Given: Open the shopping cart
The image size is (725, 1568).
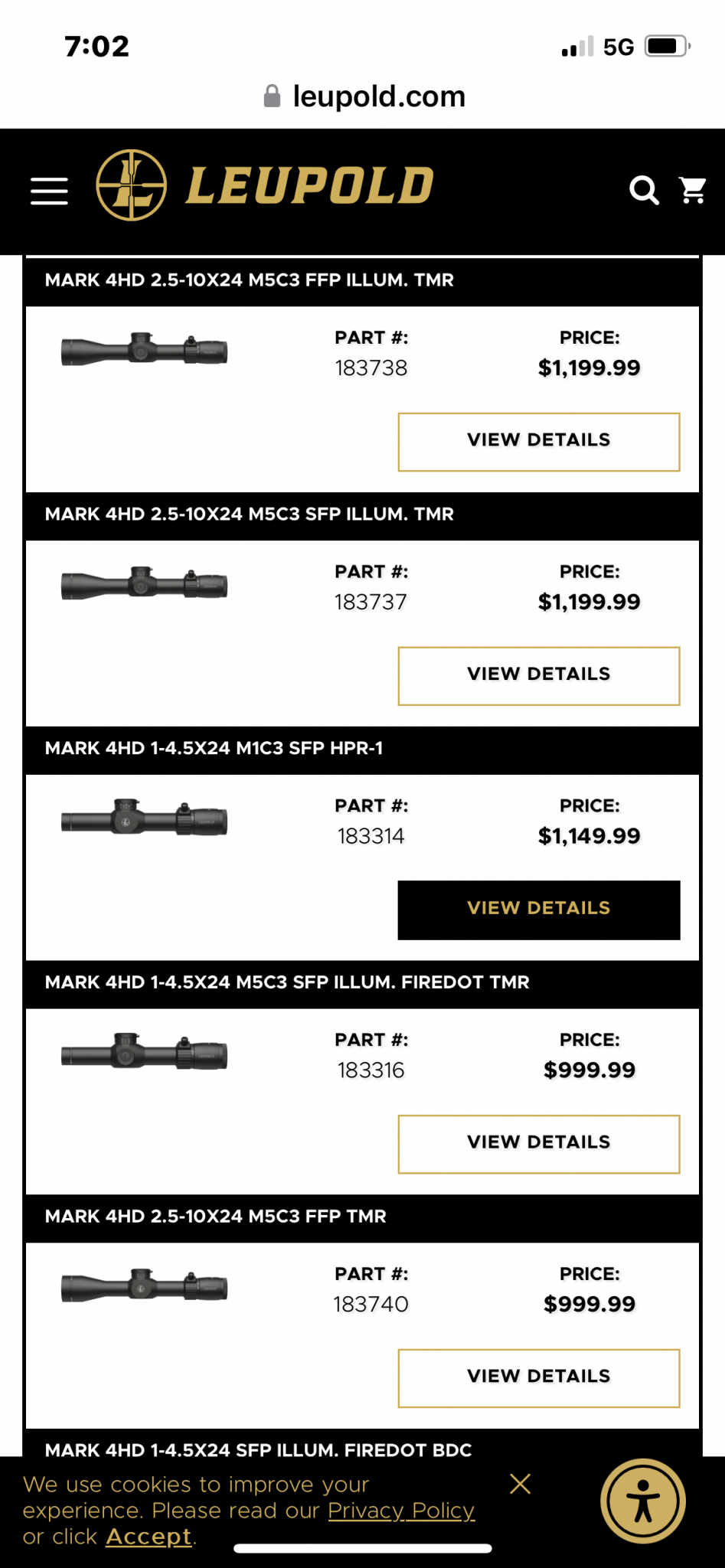Looking at the screenshot, I should [x=693, y=190].
